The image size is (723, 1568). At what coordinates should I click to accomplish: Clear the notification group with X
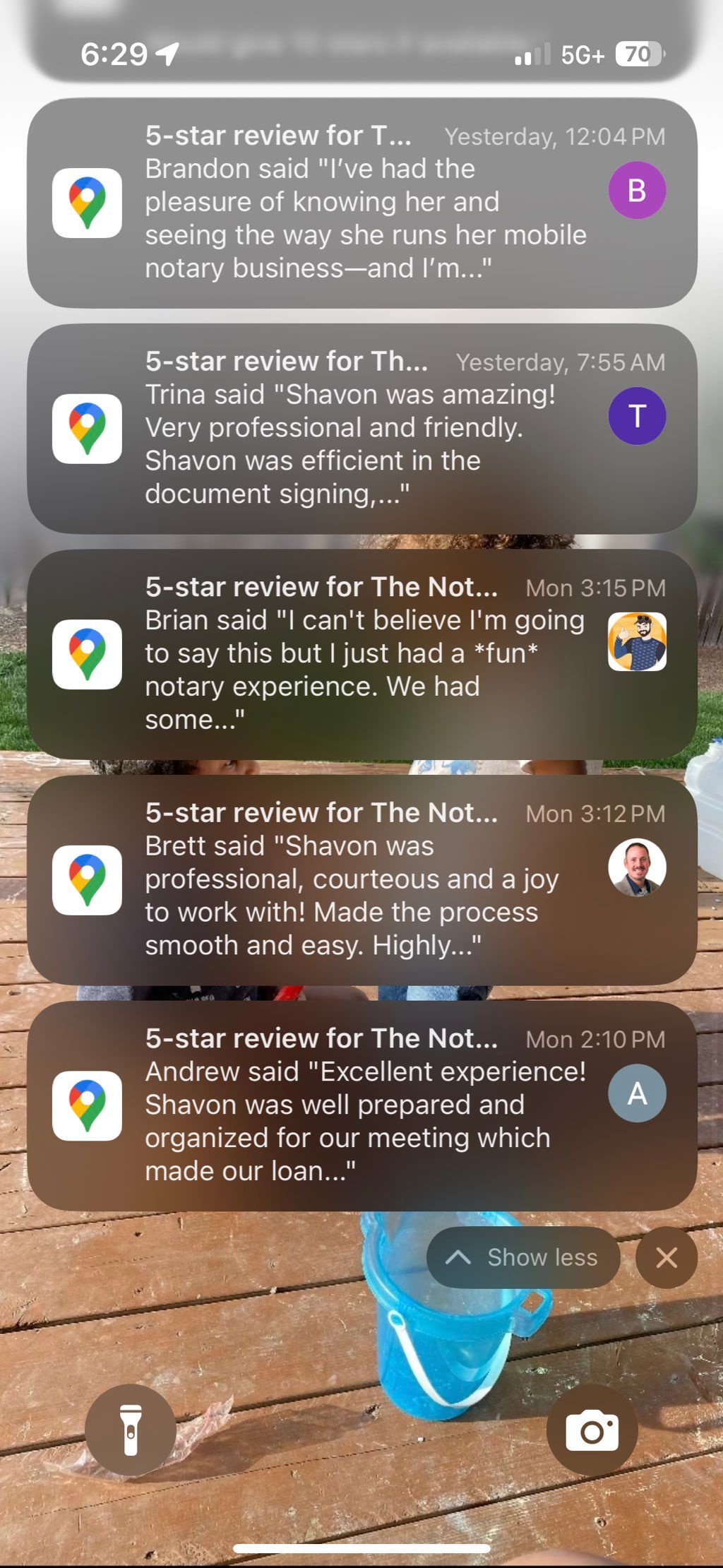[666, 1257]
